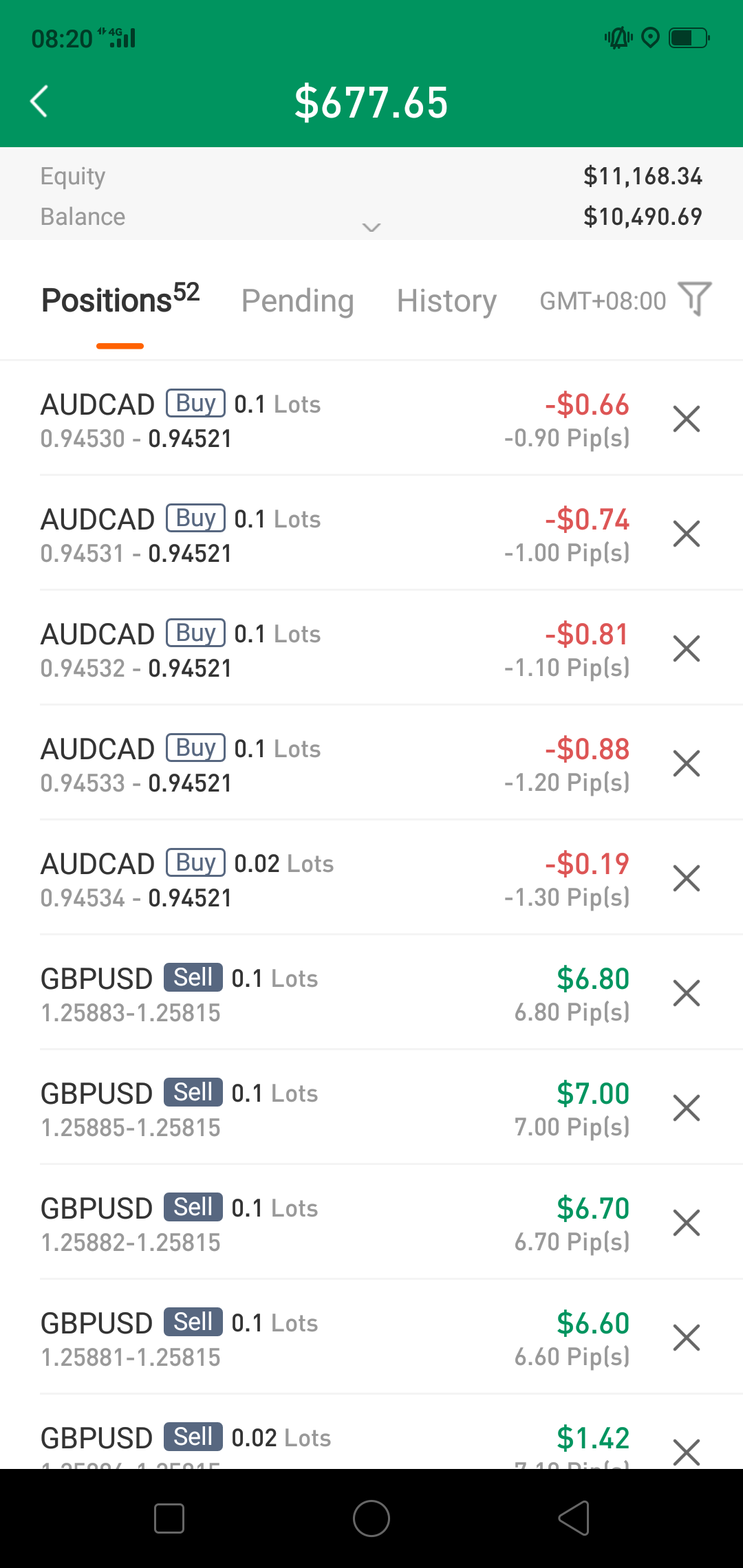Close the AUDCAD position losing -$0.81
Screen dimensions: 743x1568
[687, 649]
